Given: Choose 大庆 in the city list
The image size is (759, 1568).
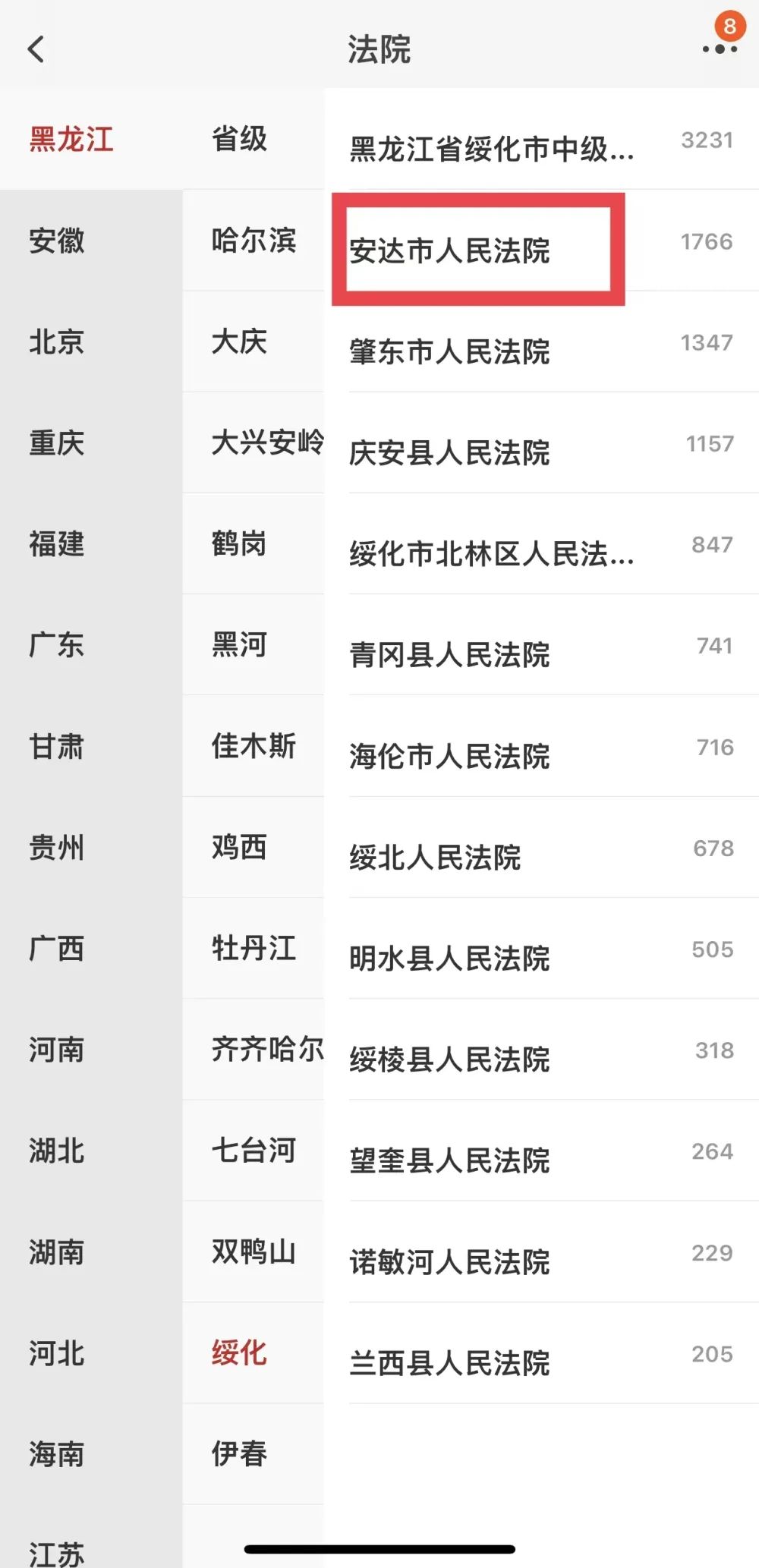Looking at the screenshot, I should click(x=239, y=342).
